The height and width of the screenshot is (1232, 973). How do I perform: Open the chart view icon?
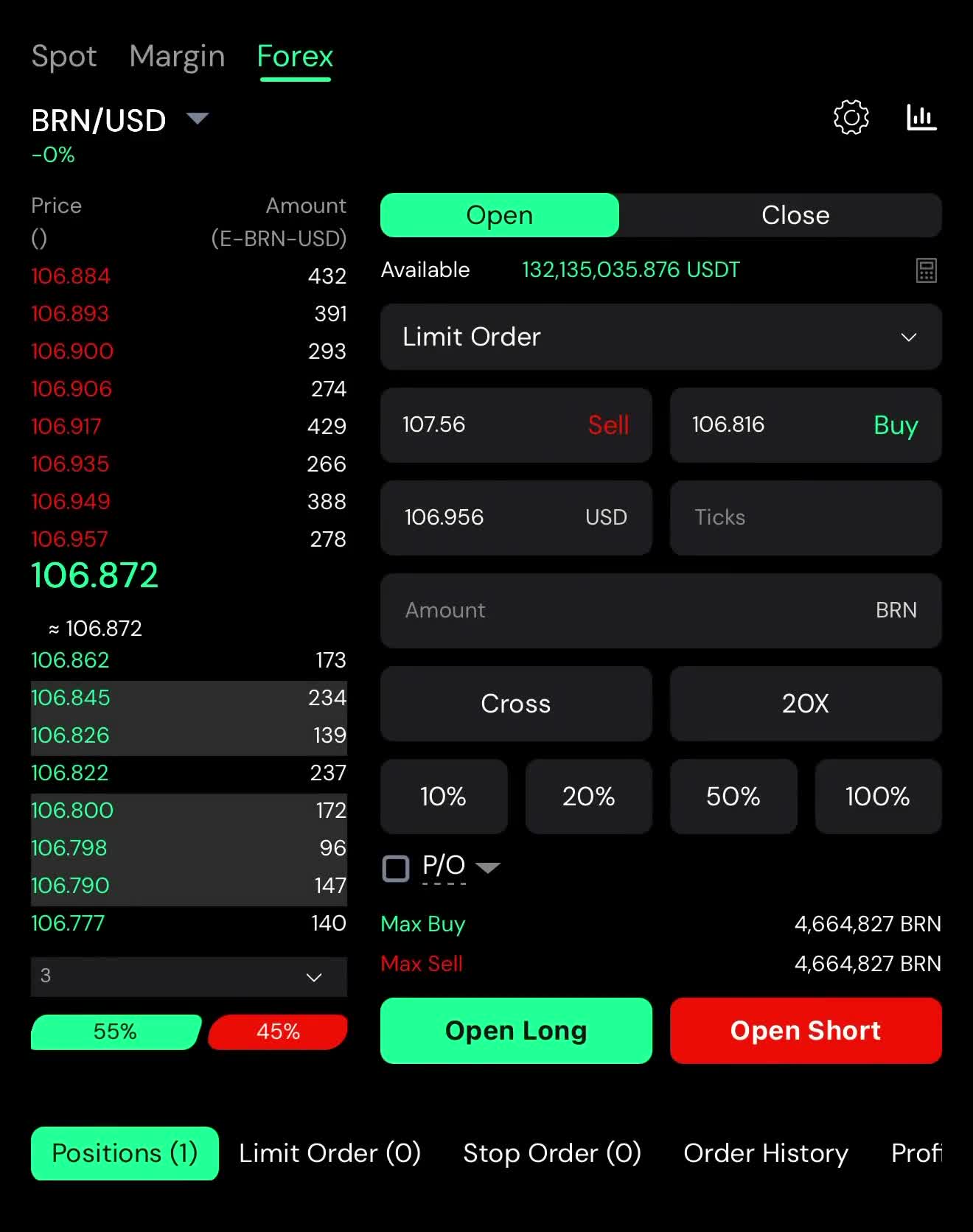[x=921, y=118]
